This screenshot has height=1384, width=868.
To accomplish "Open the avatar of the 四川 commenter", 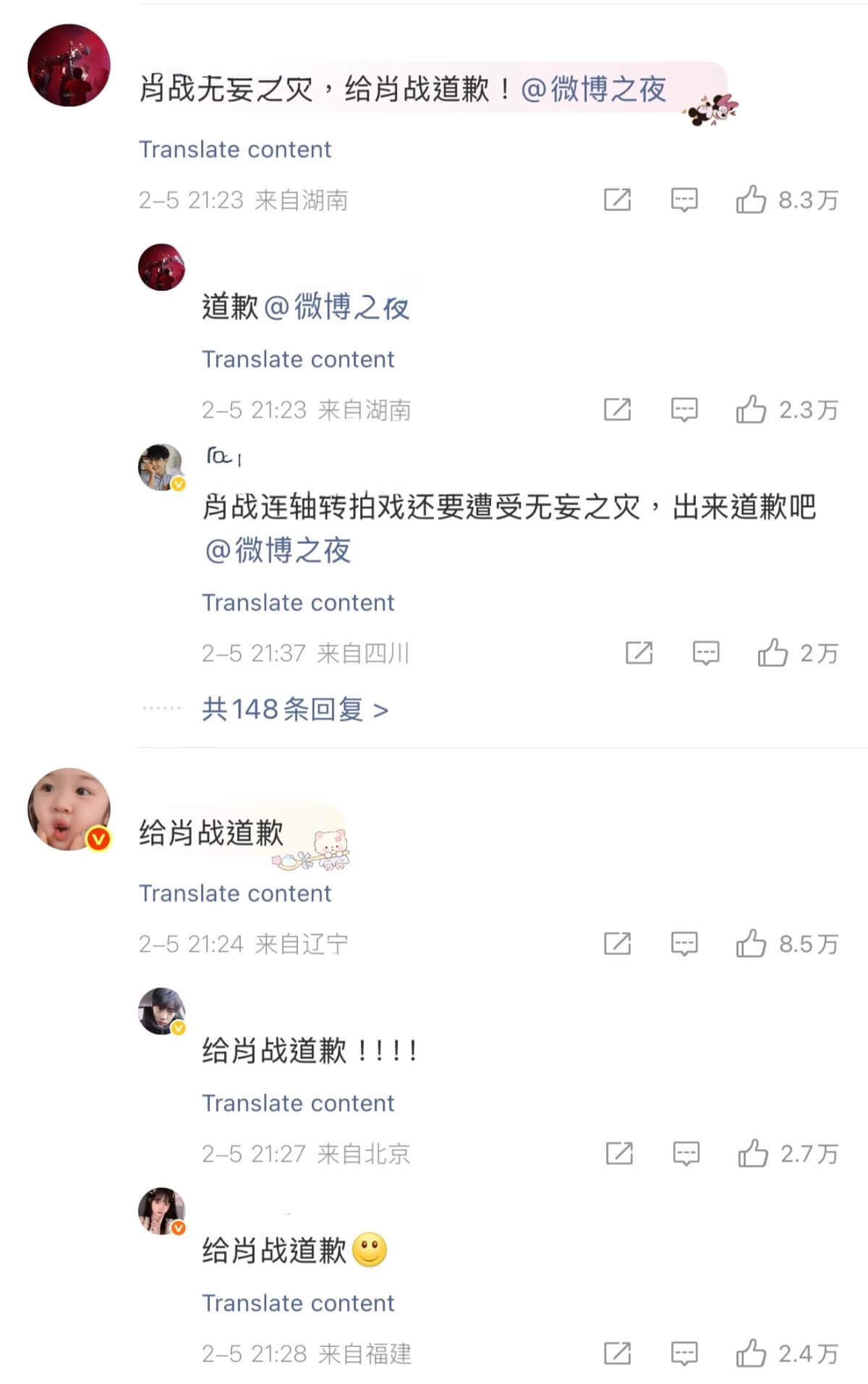I will [161, 467].
